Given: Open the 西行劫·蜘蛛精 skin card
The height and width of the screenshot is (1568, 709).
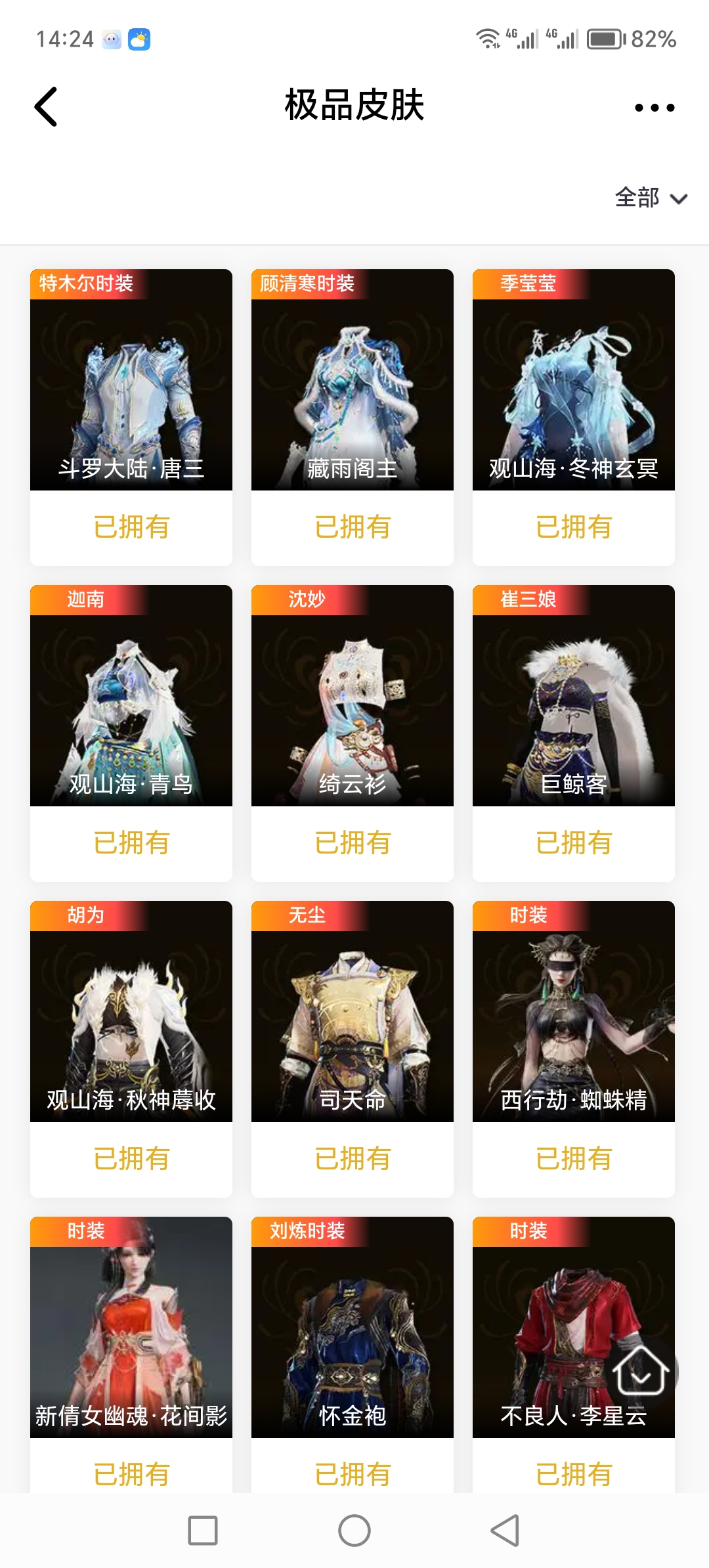Looking at the screenshot, I should (x=574, y=1012).
